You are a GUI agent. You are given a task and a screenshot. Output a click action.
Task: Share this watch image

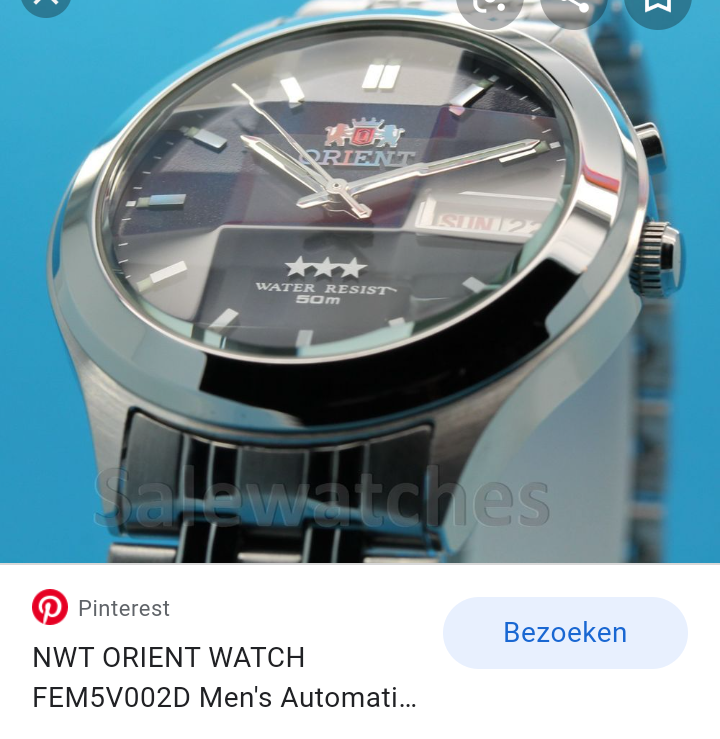[573, 5]
